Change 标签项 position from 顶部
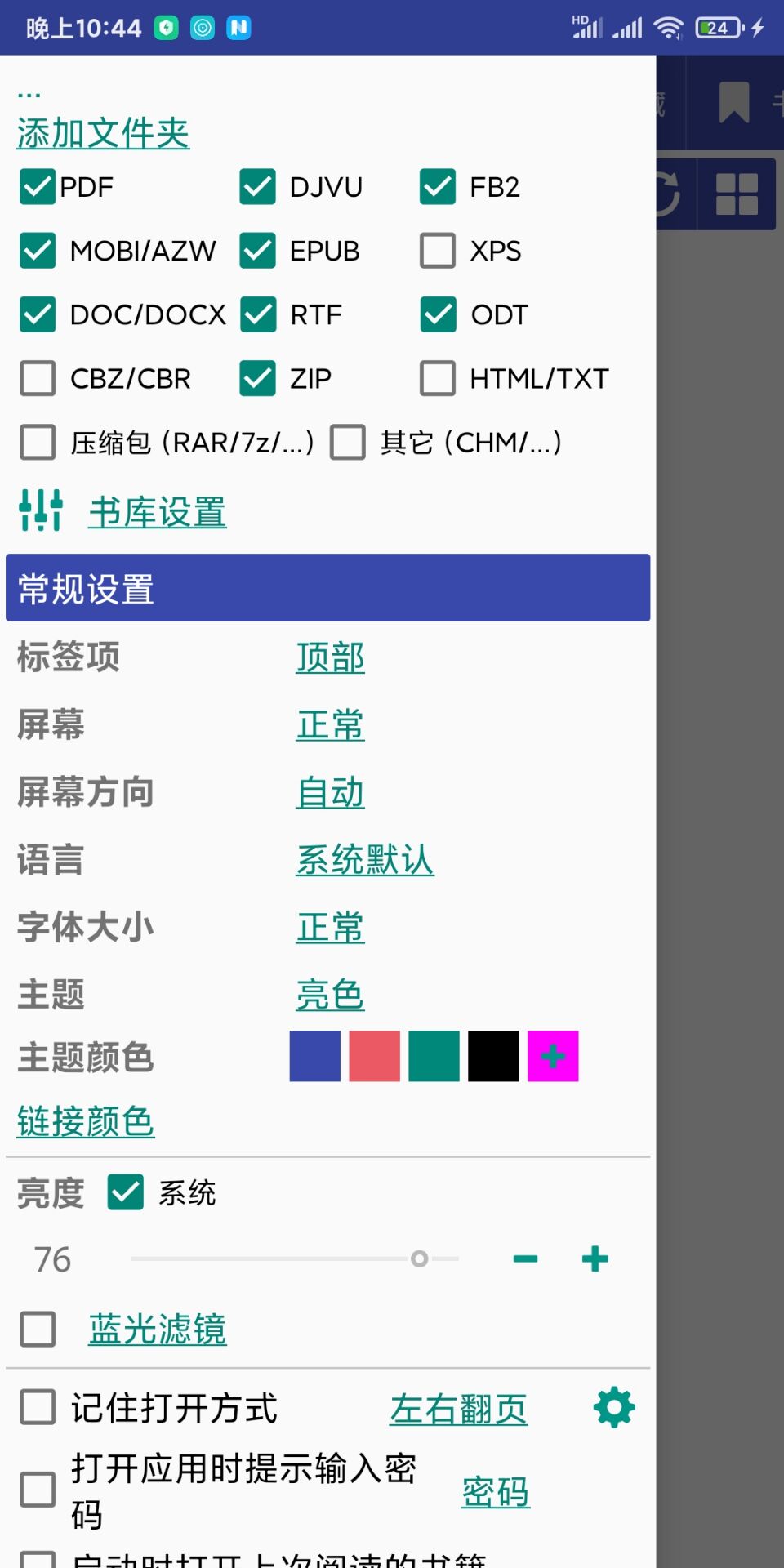Screen dimensions: 784x1568 click(x=330, y=657)
